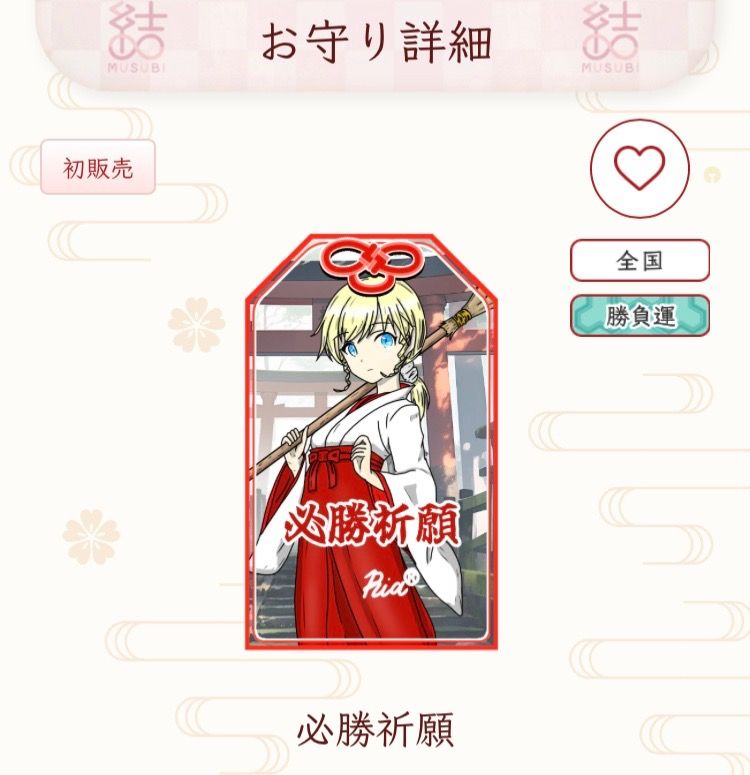This screenshot has height=775, width=750.
Task: Tap the 全国 tag
Action: pyautogui.click(x=639, y=261)
